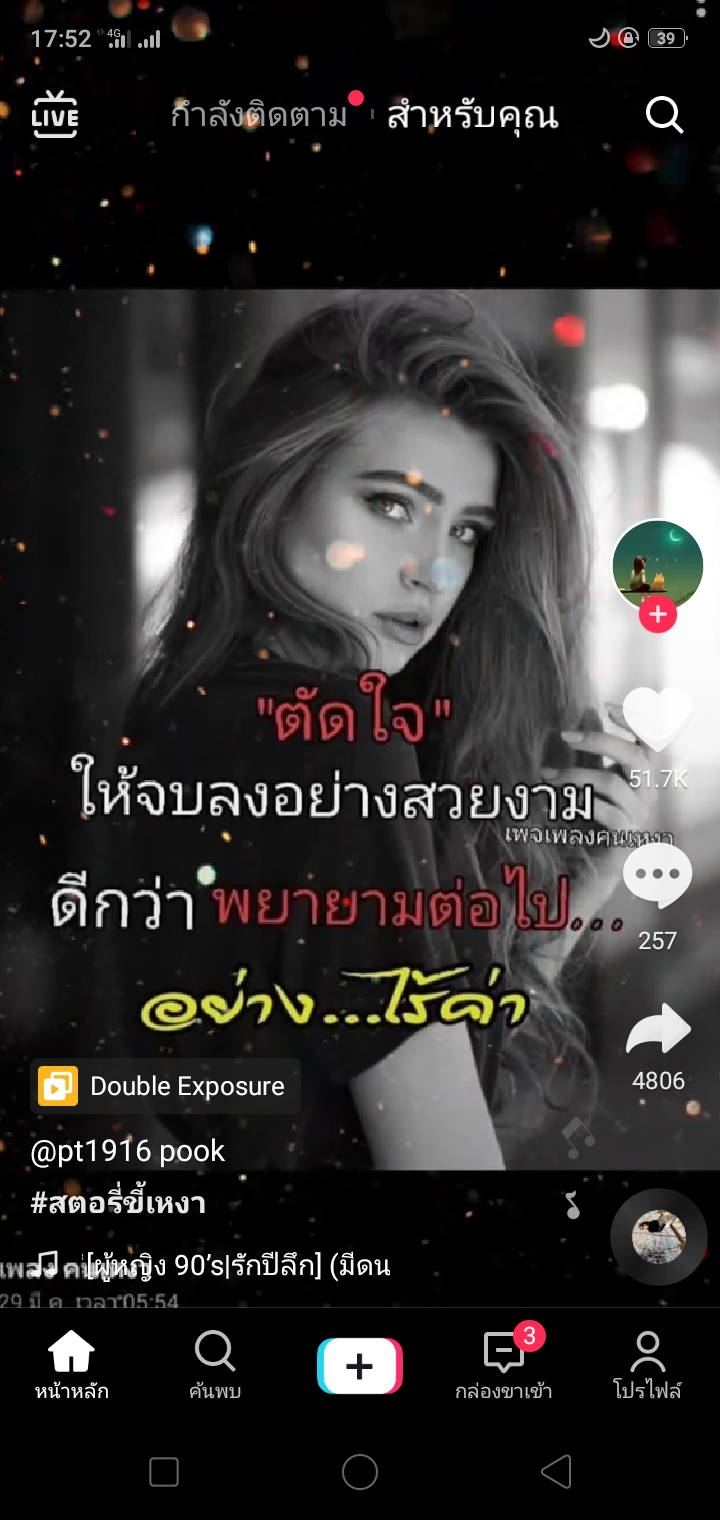
Task: Open the LIVE streams icon
Action: pyautogui.click(x=55, y=115)
